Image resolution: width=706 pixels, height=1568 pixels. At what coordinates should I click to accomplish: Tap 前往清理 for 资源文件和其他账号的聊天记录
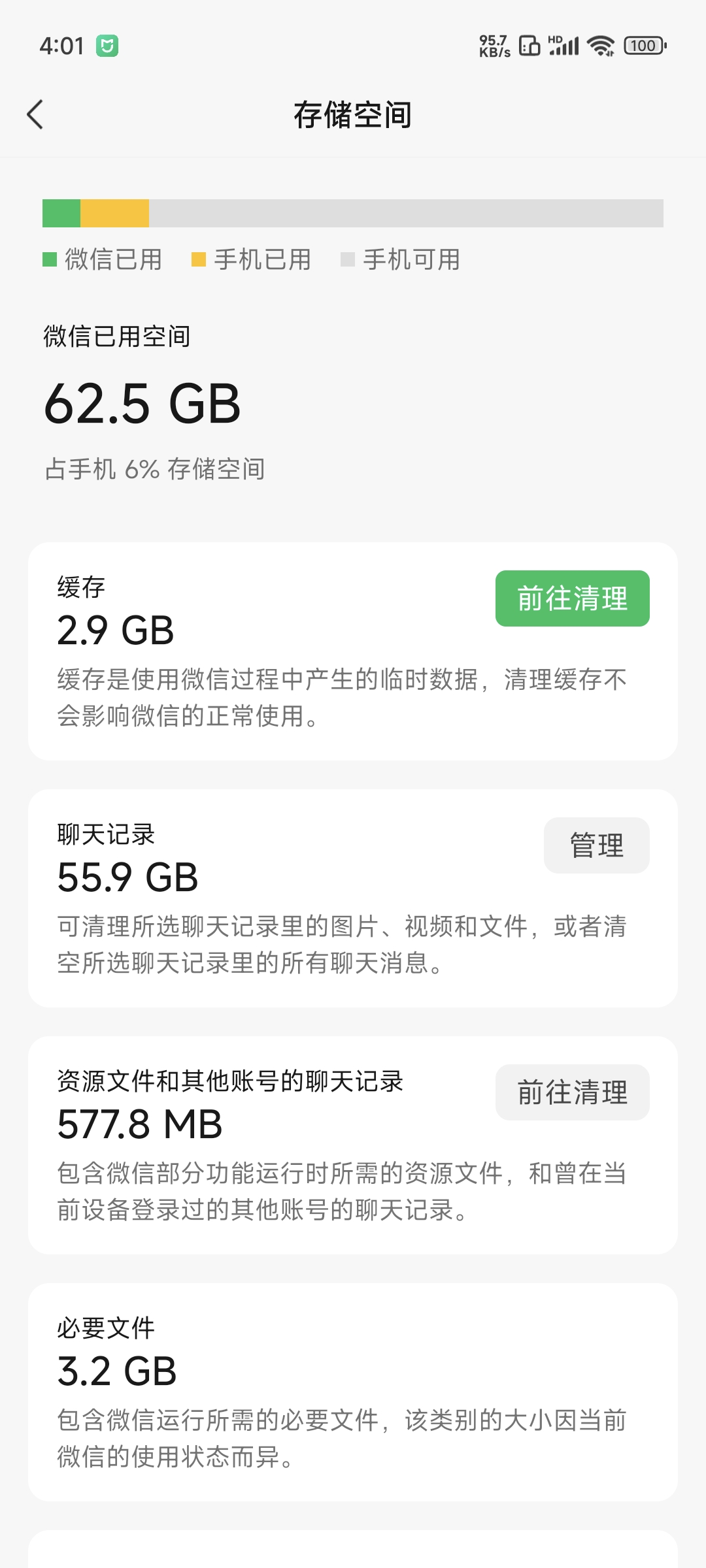572,1092
